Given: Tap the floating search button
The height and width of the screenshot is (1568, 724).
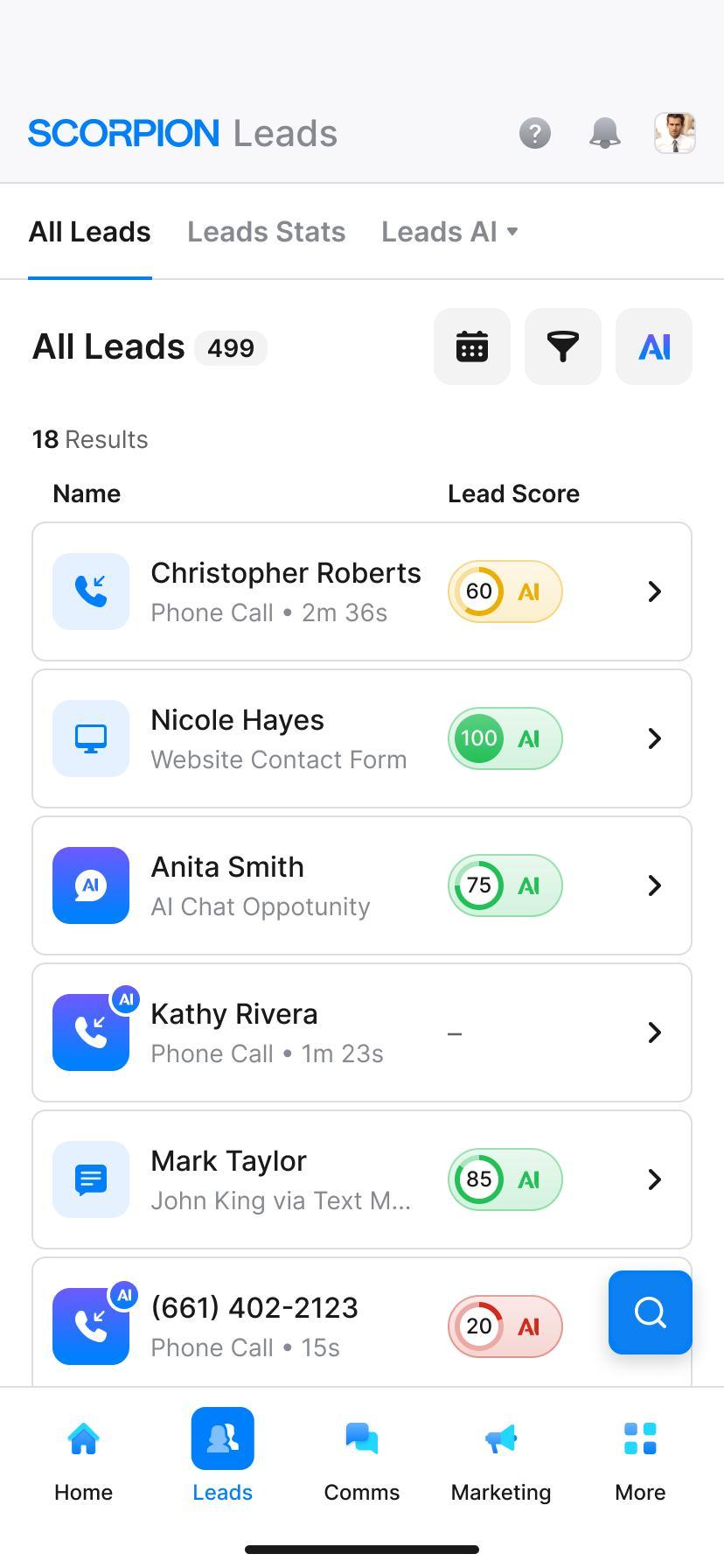Looking at the screenshot, I should [650, 1312].
